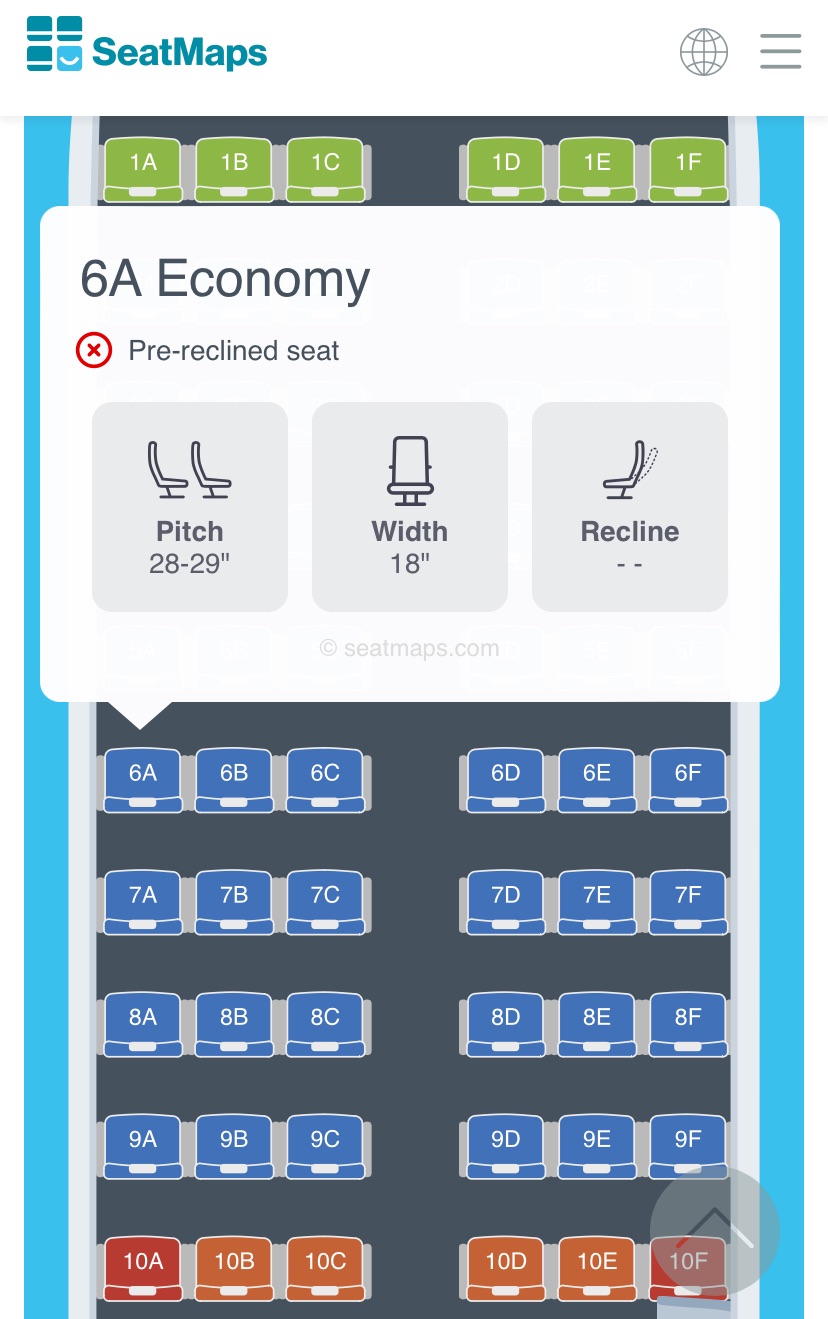Select seat 1A
Screen dimensions: 828x1319
point(143,167)
